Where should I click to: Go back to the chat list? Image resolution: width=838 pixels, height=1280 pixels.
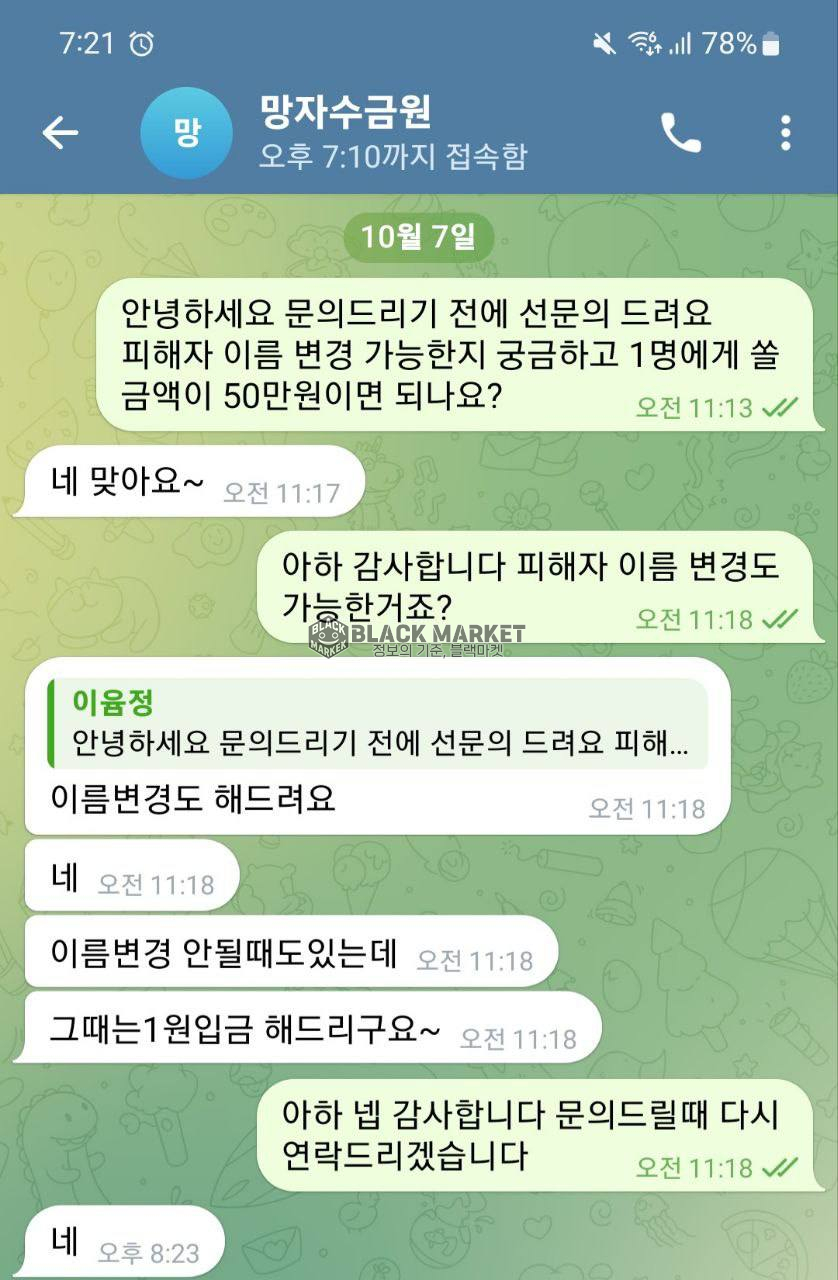click(x=60, y=132)
